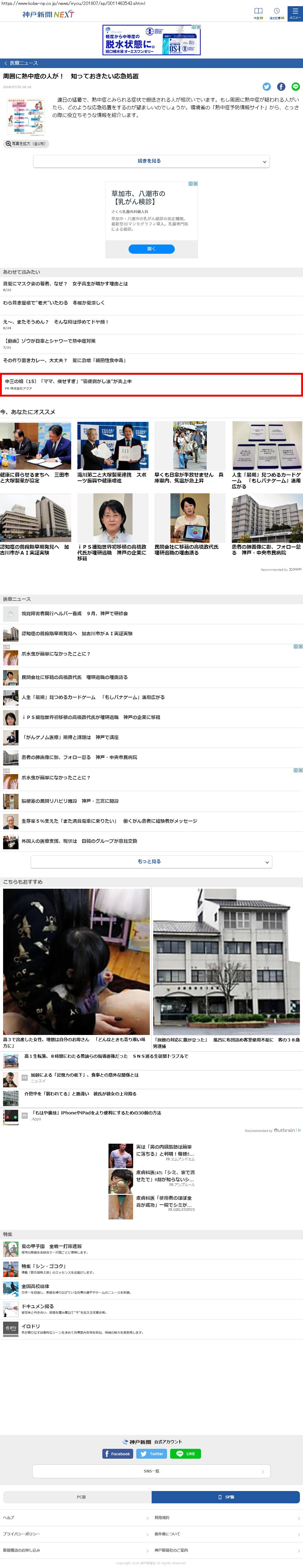Share article on Twitter icon

tap(266, 87)
